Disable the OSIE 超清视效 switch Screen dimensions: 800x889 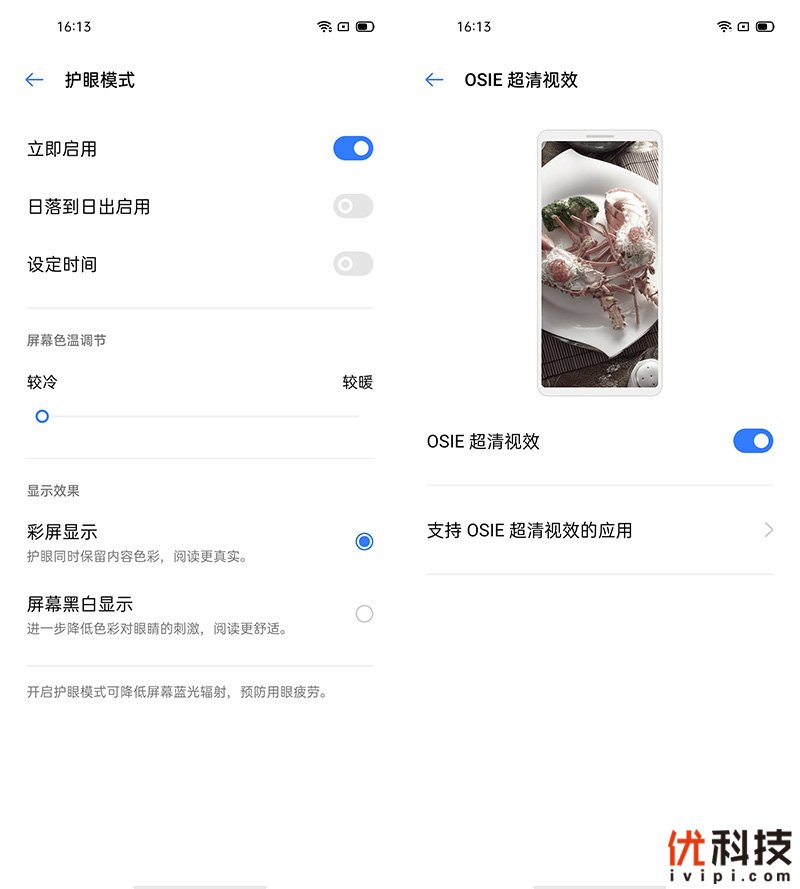(753, 441)
